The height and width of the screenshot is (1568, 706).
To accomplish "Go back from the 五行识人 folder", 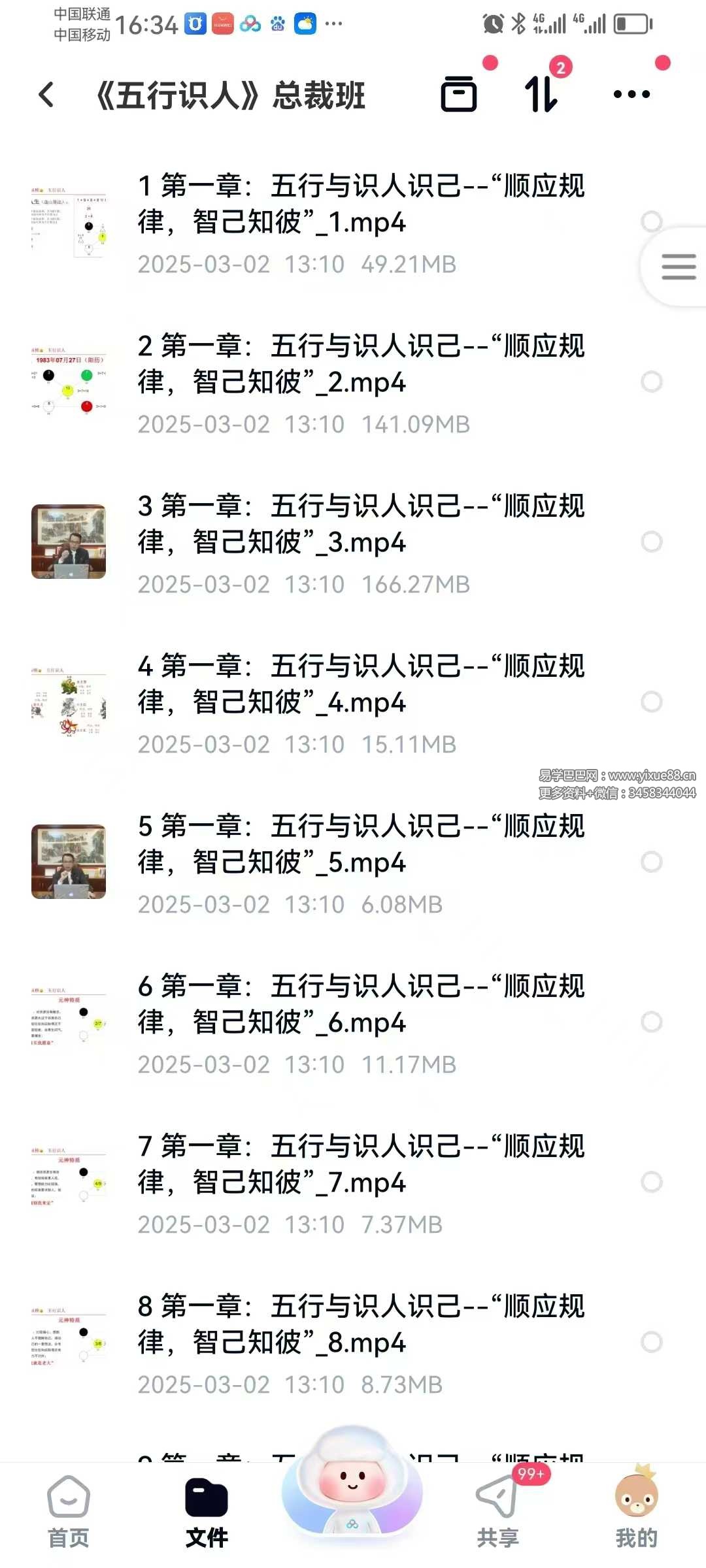I will [46, 95].
